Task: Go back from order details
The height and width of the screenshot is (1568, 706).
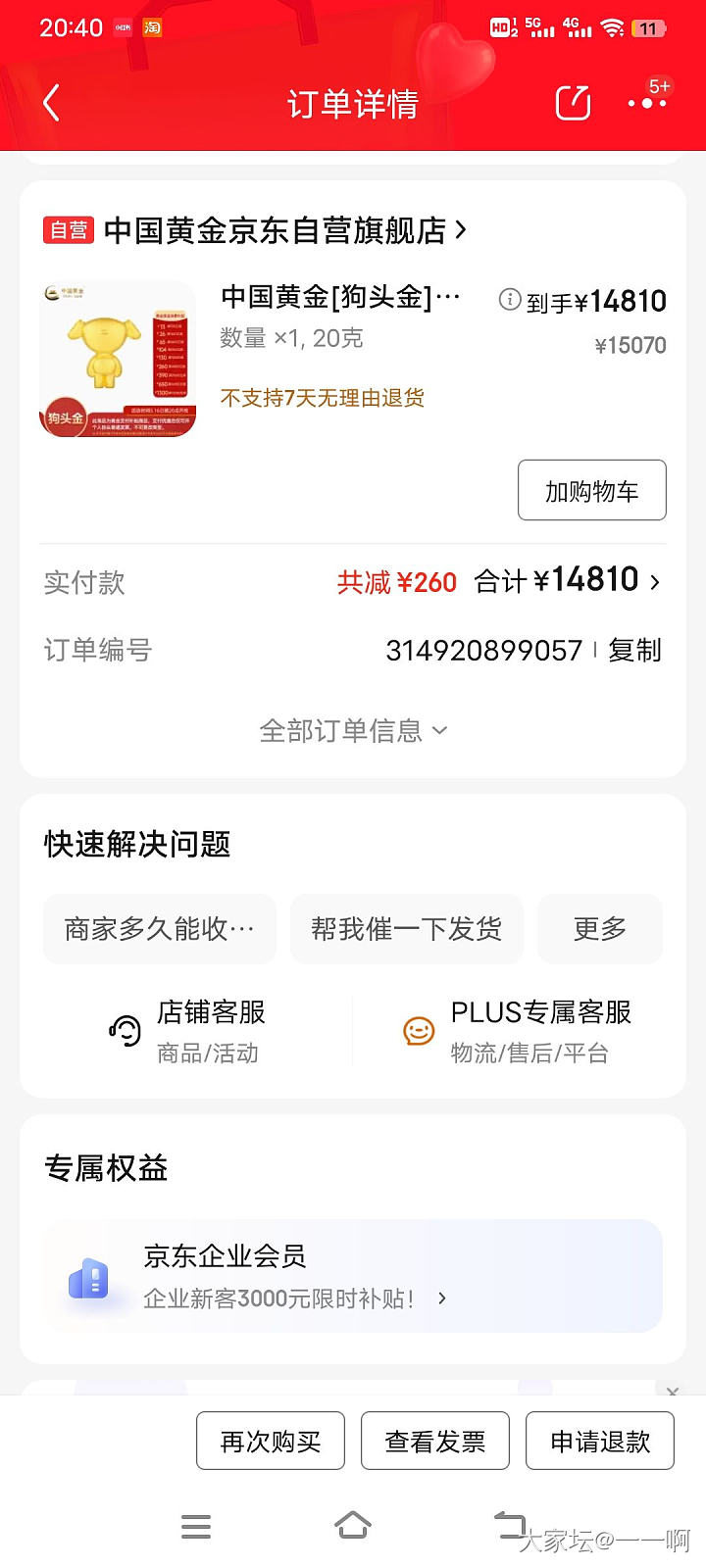Action: (x=53, y=103)
